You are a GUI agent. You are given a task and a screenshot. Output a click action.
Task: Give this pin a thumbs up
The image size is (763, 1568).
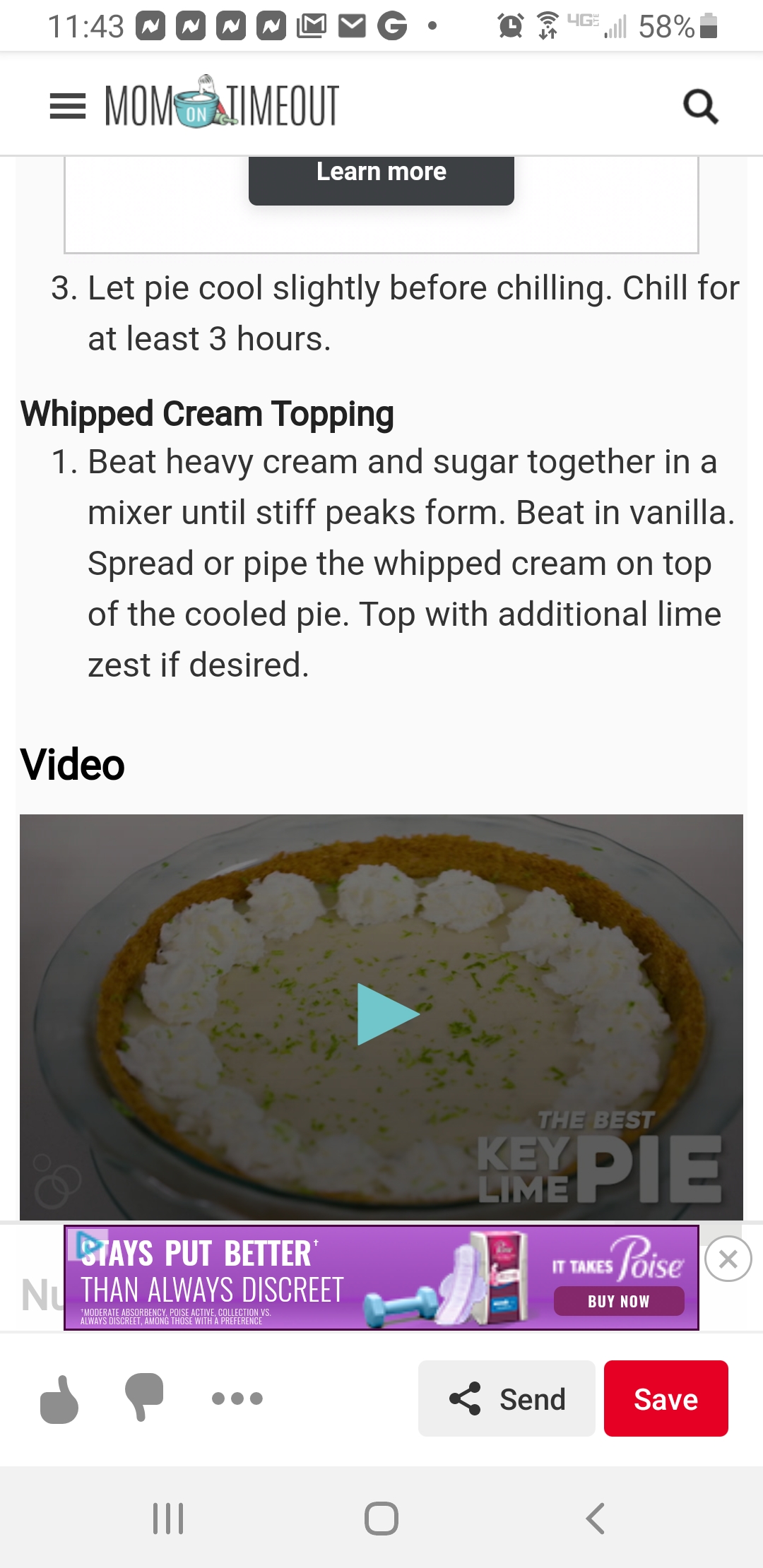click(x=59, y=1398)
